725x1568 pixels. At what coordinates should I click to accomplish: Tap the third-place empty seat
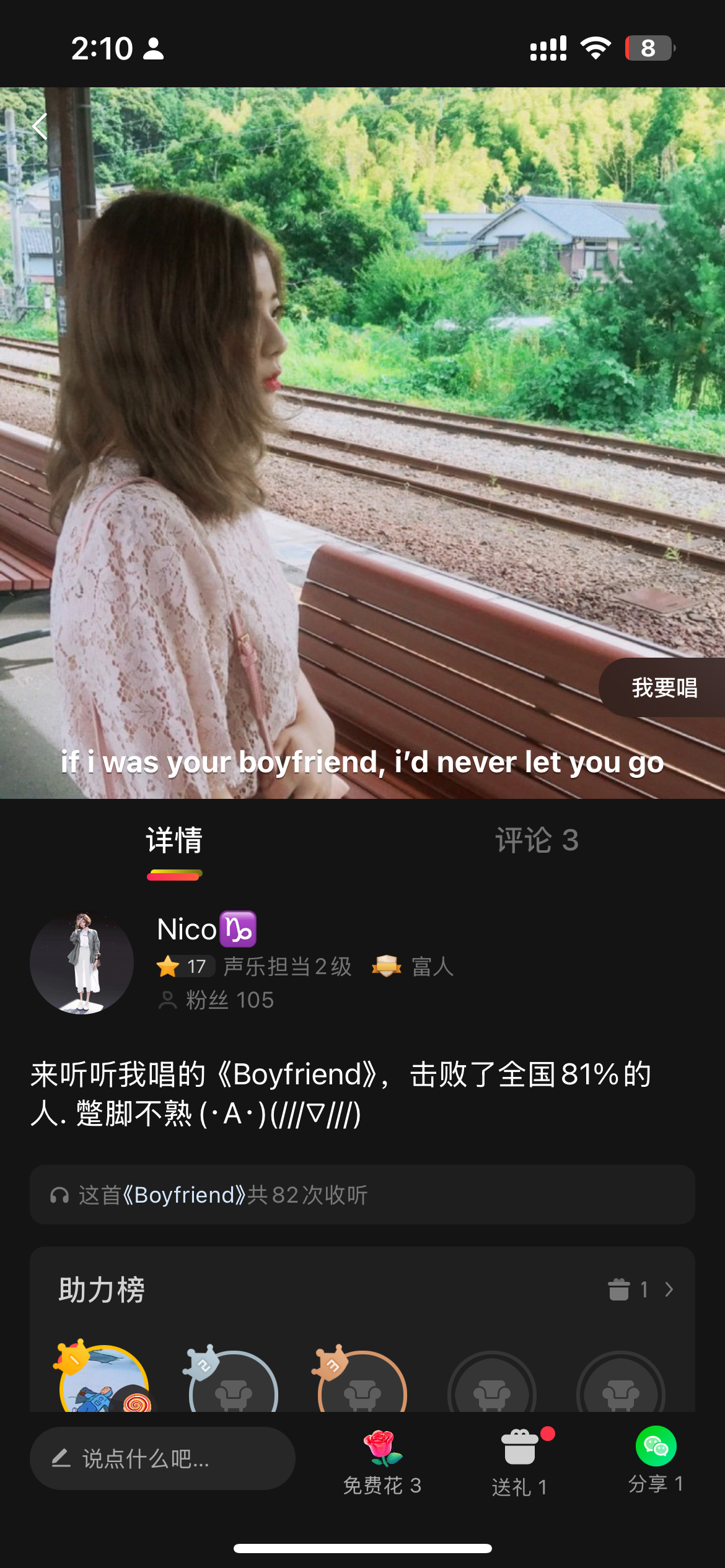click(x=362, y=1381)
